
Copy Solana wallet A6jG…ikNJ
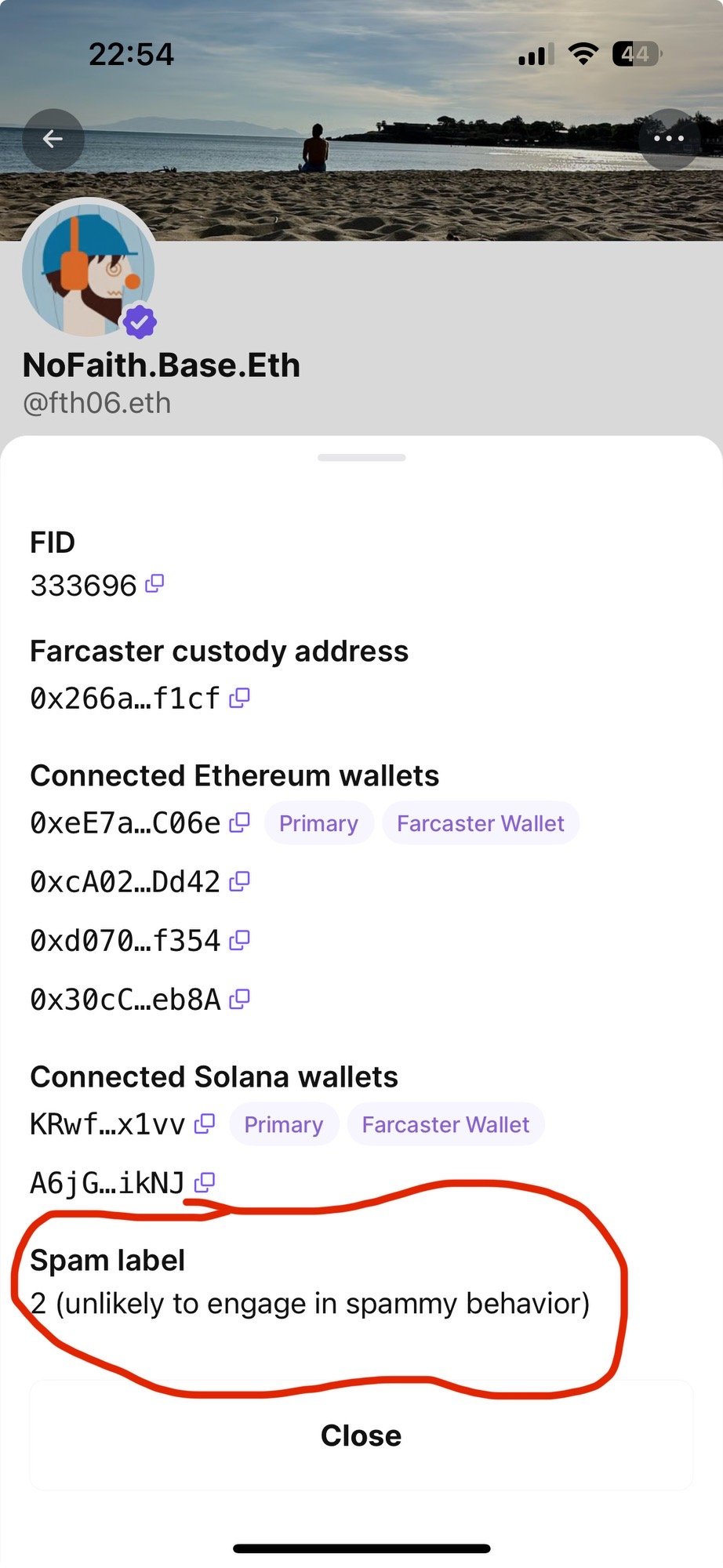click(x=205, y=1182)
